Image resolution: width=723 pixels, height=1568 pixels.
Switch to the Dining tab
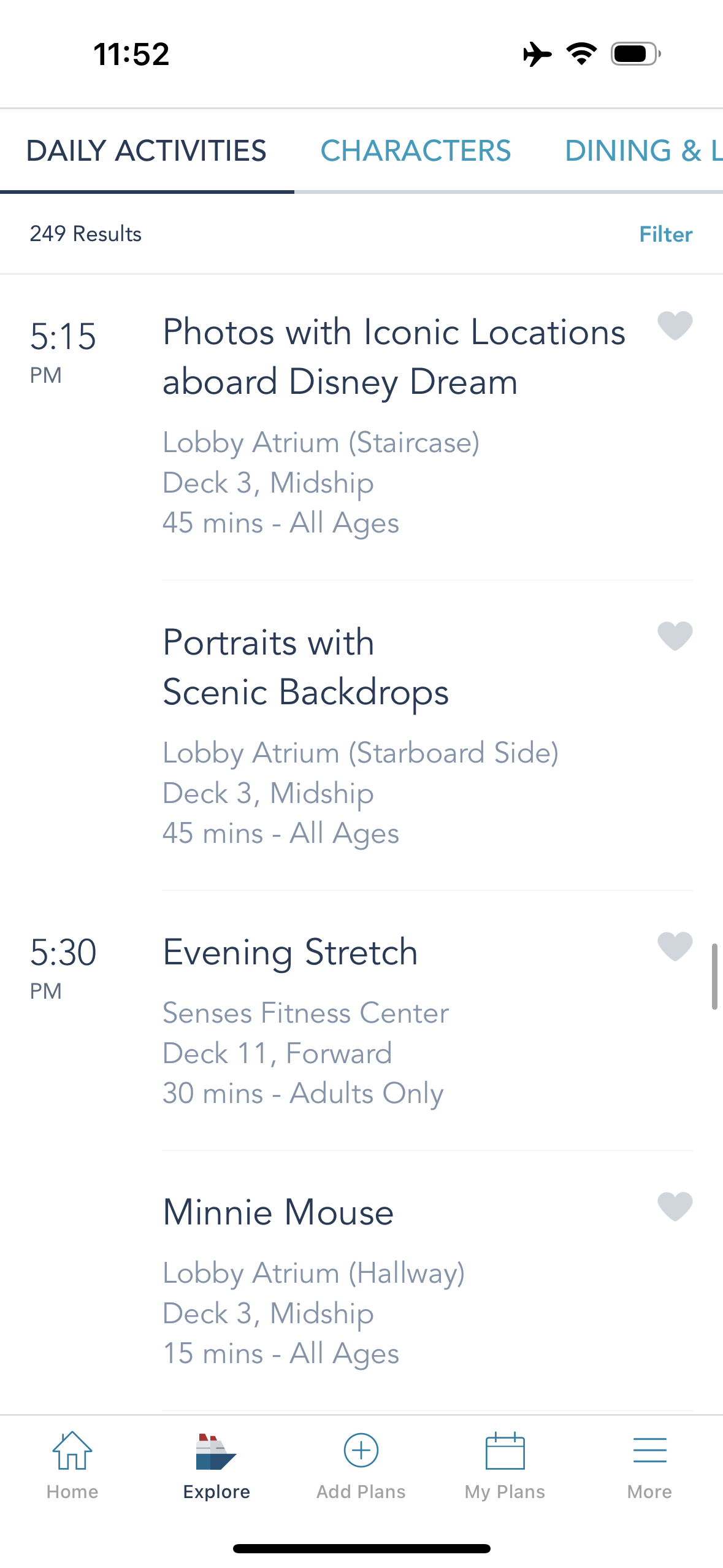tap(642, 151)
